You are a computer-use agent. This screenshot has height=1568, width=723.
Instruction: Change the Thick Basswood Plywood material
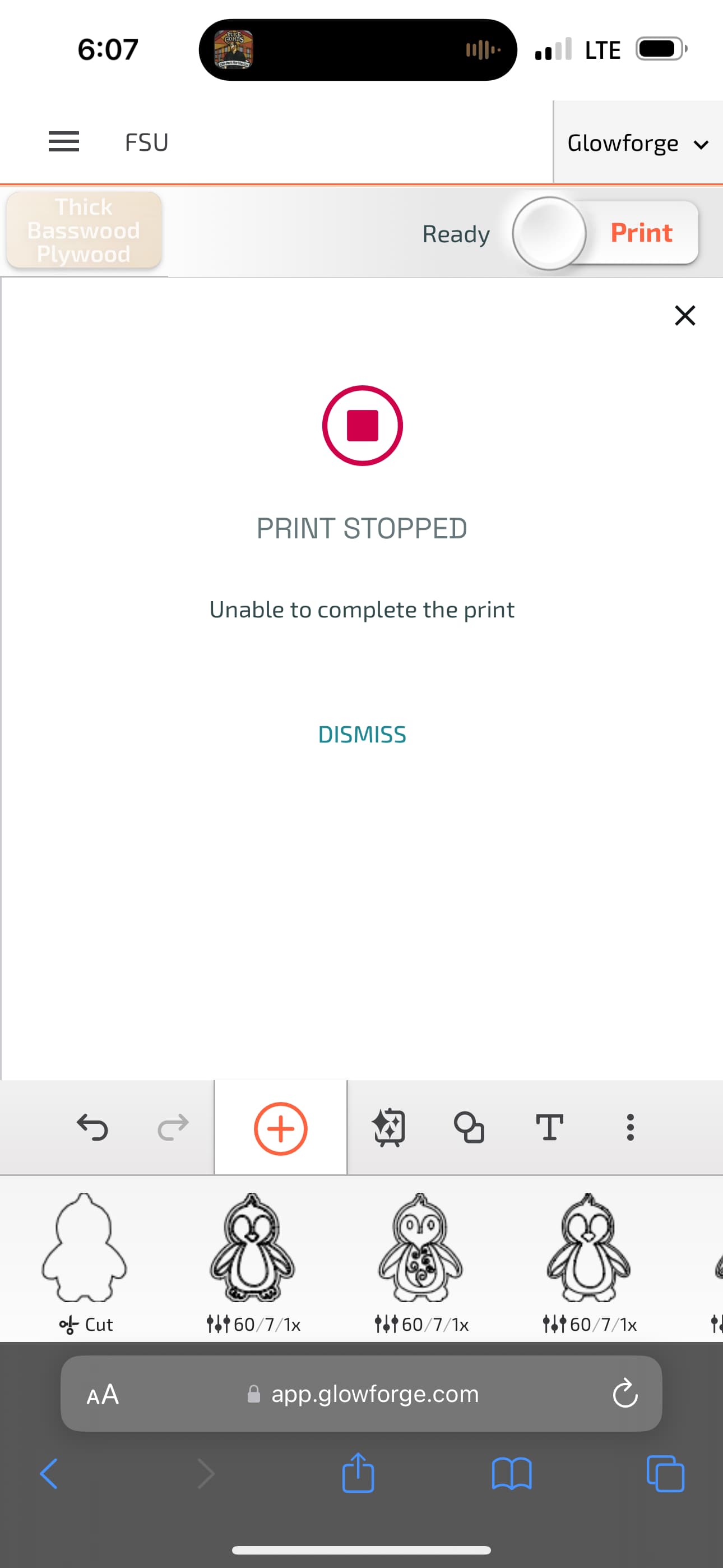click(x=84, y=230)
